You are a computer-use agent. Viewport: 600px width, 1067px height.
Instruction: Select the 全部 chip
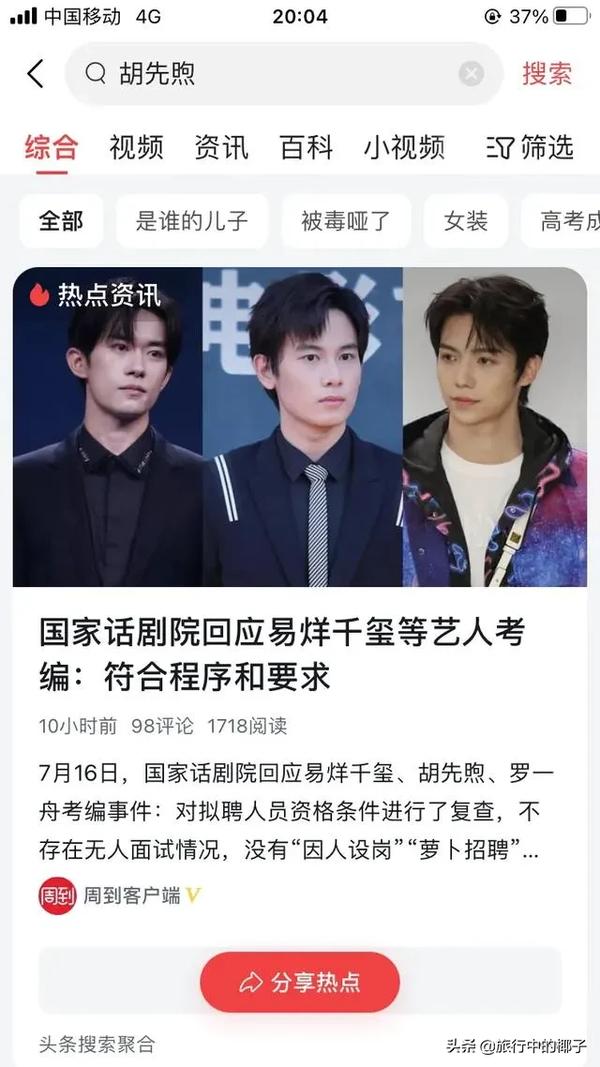pyautogui.click(x=61, y=221)
